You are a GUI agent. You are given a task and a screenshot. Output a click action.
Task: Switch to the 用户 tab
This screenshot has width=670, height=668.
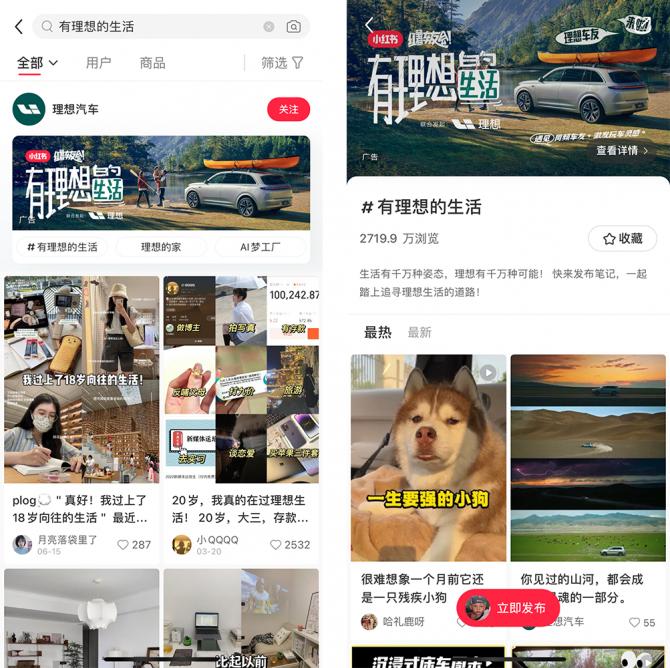pyautogui.click(x=98, y=63)
